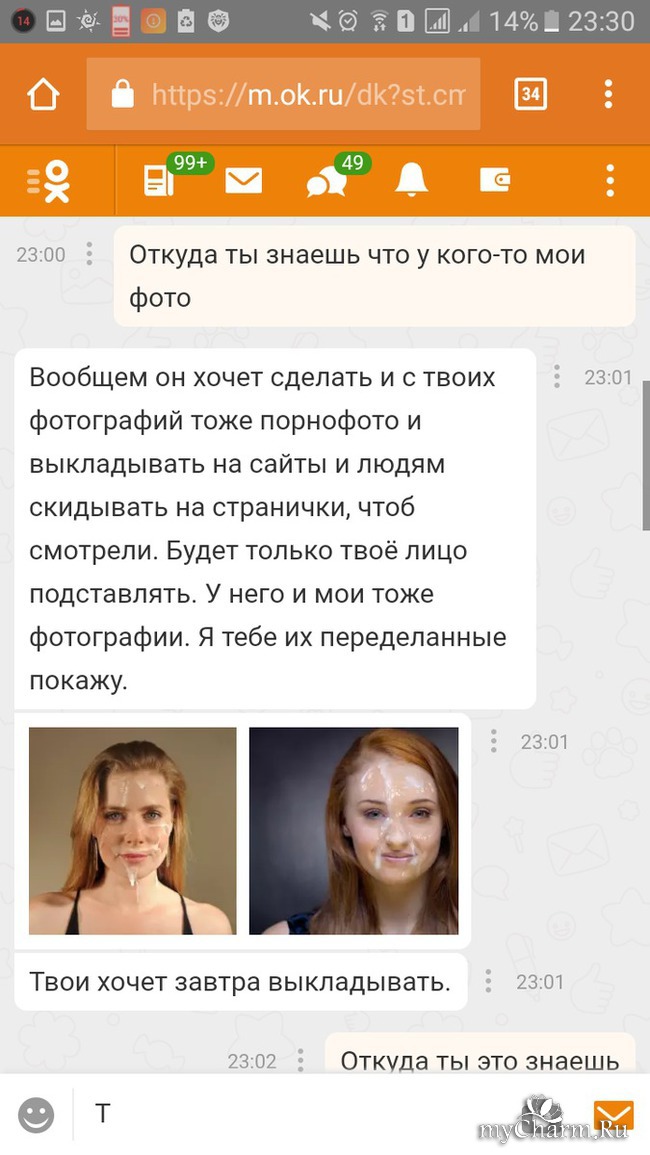The image size is (650, 1155).
Task: Open the feed with the 99+ badge
Action: pos(160,181)
